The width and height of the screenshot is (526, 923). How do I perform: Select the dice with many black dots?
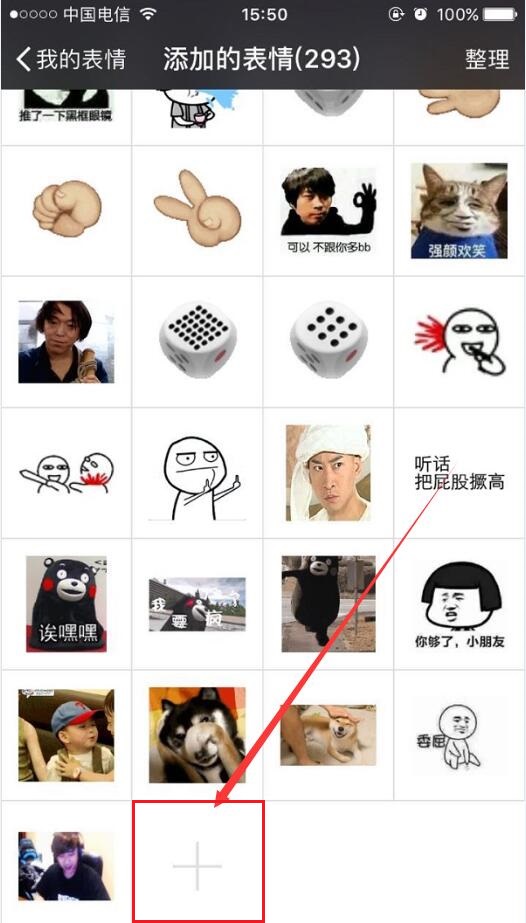[x=198, y=341]
